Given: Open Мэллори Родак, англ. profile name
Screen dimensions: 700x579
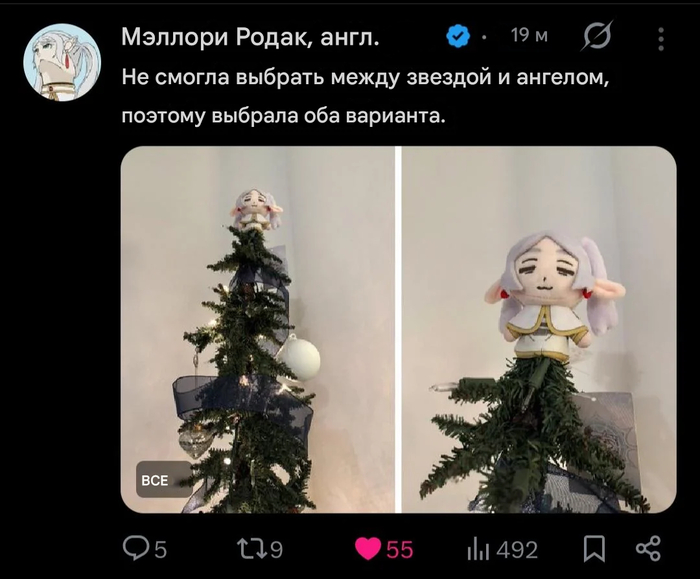Looking at the screenshot, I should [250, 38].
